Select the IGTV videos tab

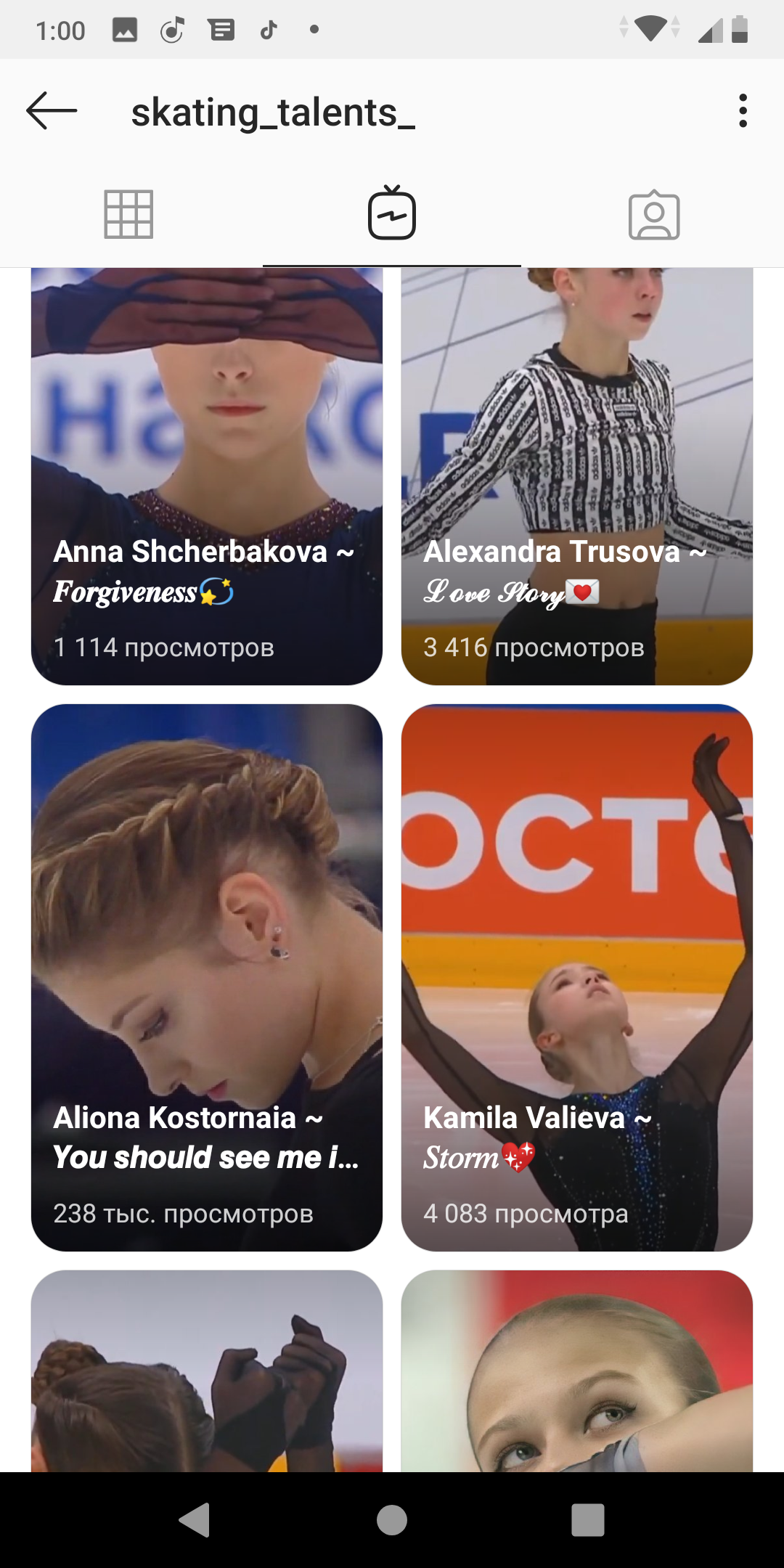392,214
